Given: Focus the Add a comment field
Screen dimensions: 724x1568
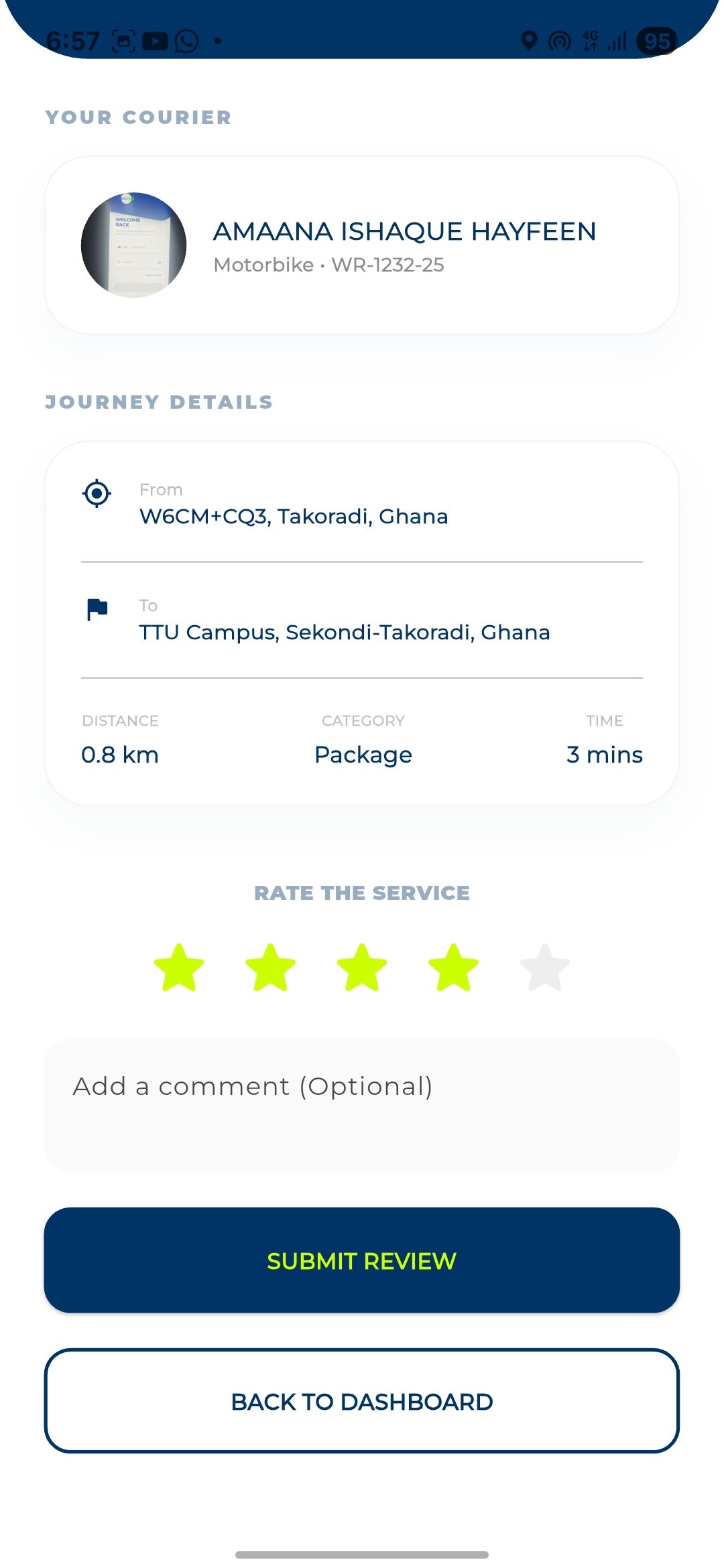Looking at the screenshot, I should pos(362,1104).
